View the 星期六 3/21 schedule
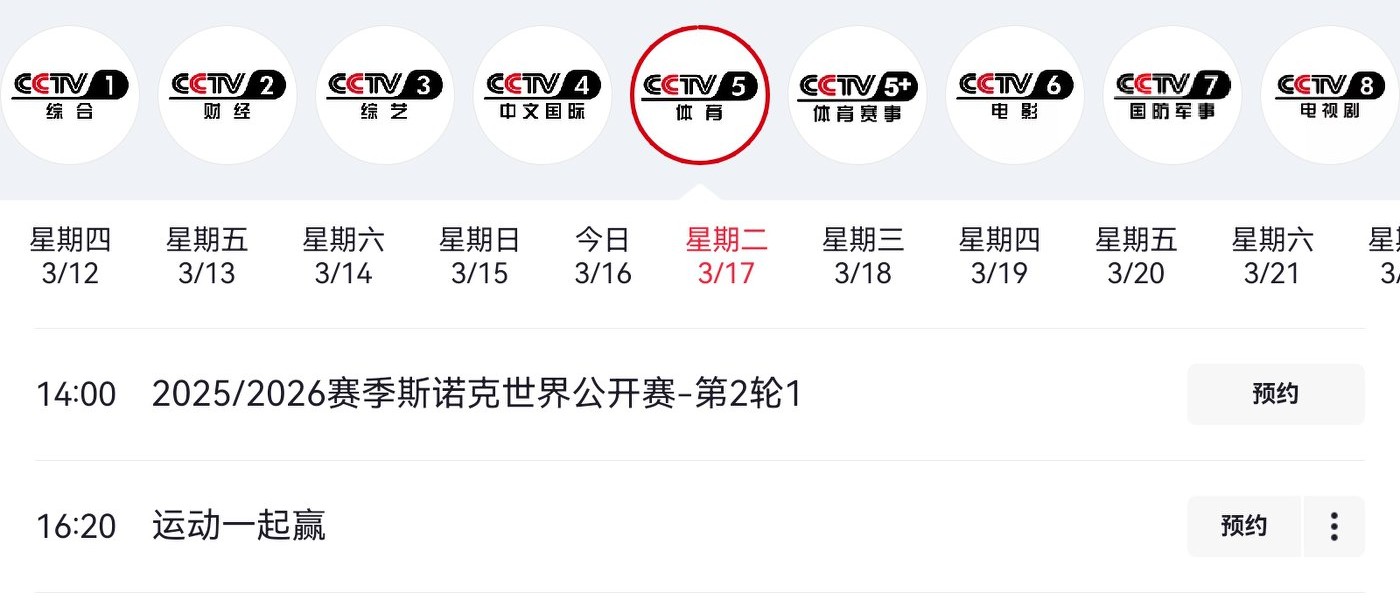Screen dimensions: 1400x602 pos(1272,256)
